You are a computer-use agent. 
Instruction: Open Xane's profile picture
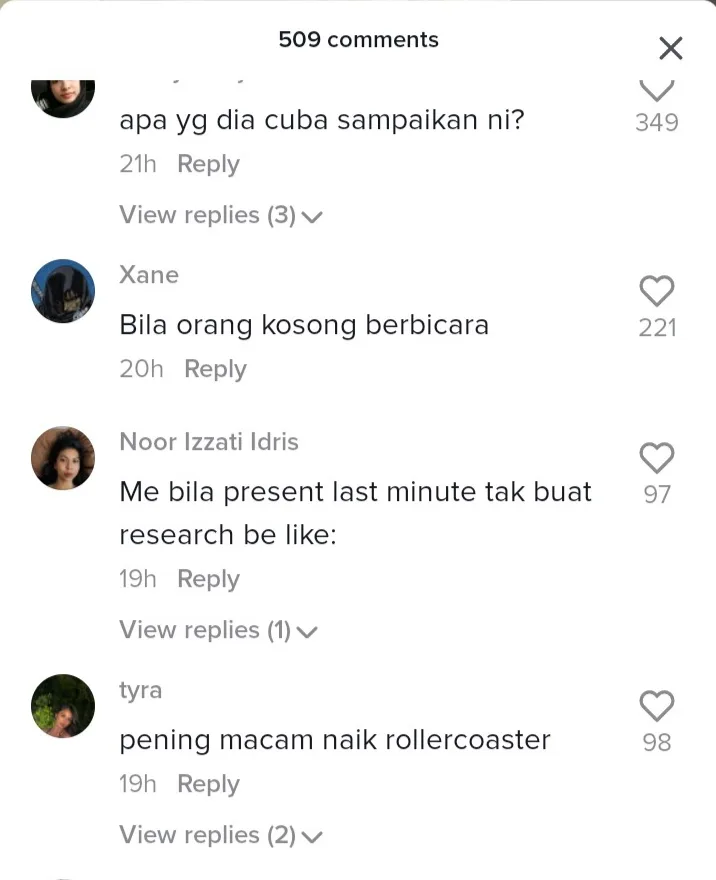(x=63, y=291)
